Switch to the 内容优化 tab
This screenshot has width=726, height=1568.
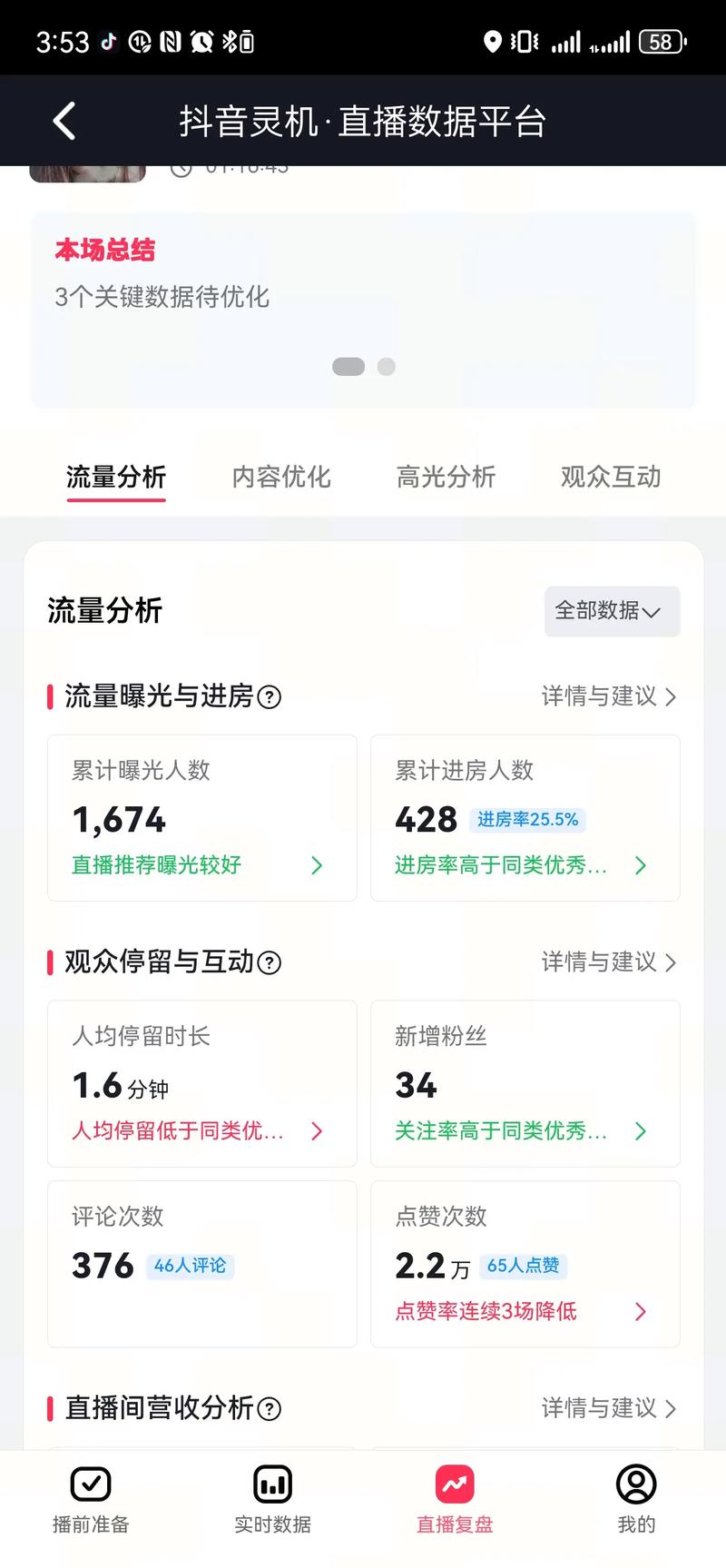tap(281, 477)
